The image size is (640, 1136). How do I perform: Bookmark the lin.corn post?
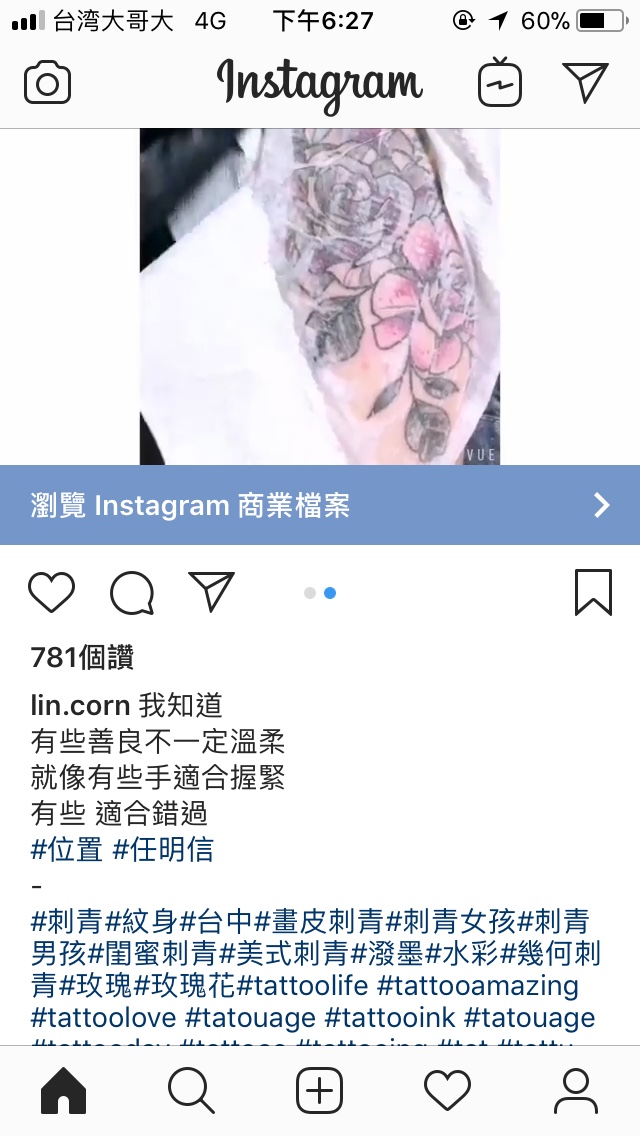[x=593, y=593]
